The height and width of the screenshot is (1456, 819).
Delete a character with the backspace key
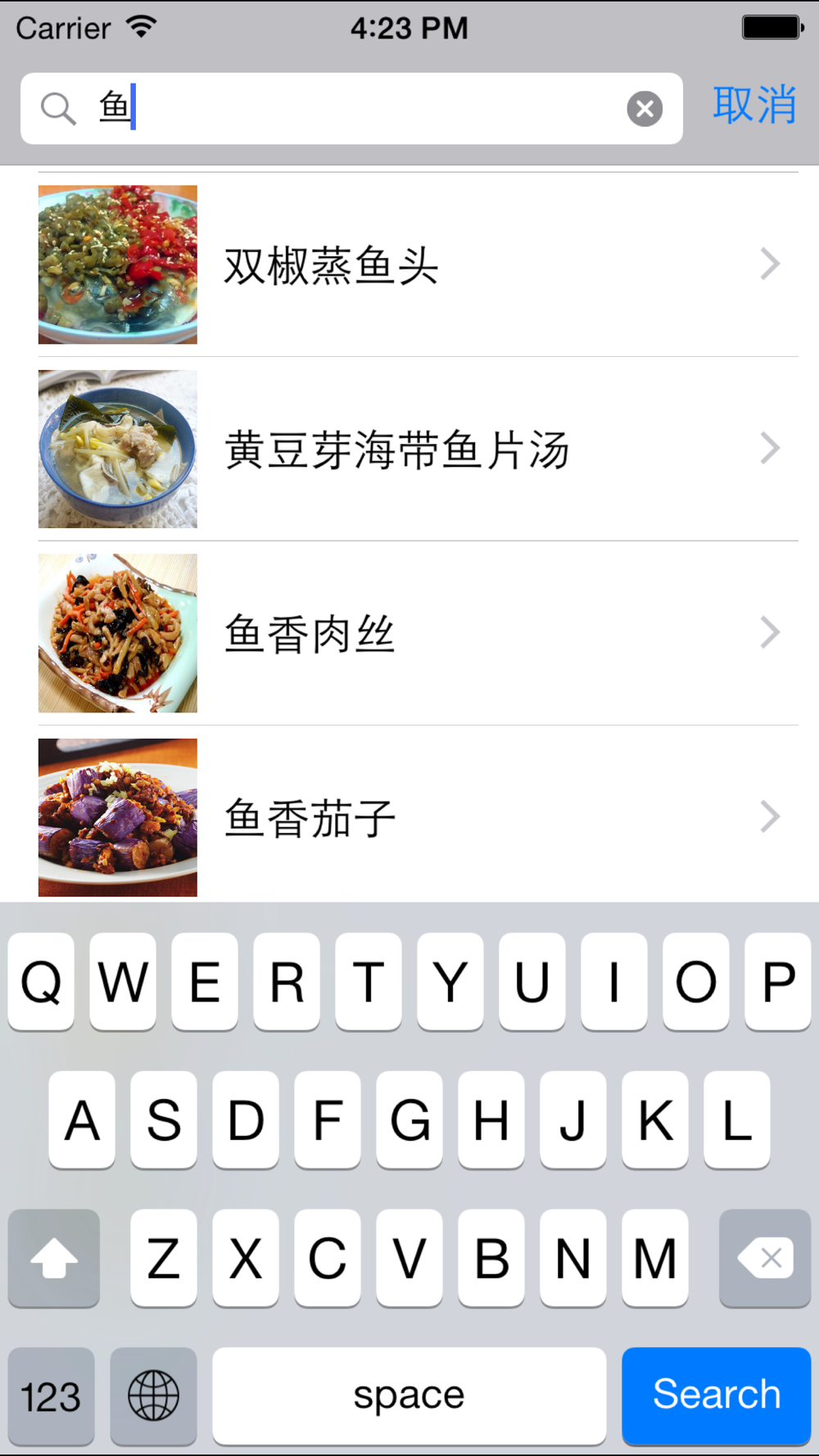764,1258
